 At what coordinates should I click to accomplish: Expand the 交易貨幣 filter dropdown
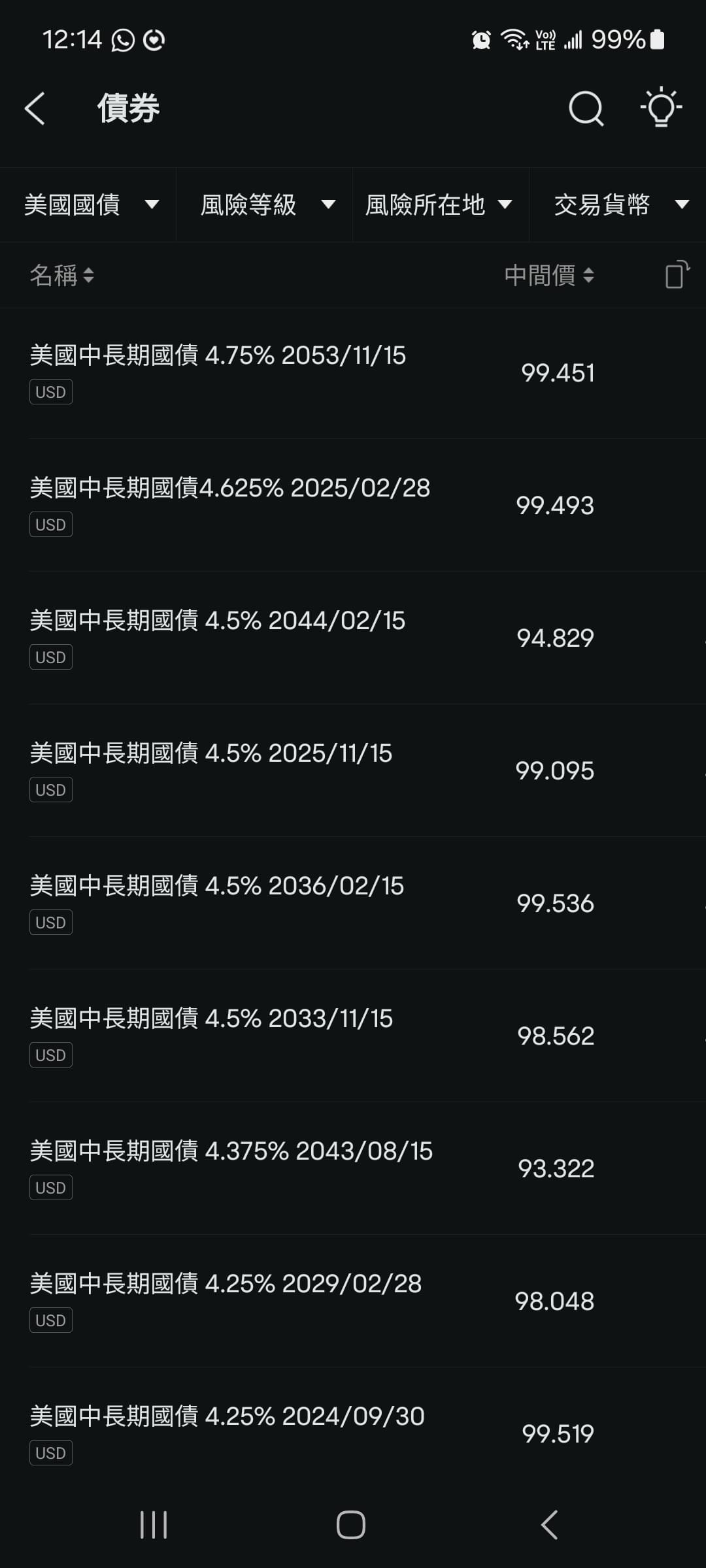(x=618, y=204)
